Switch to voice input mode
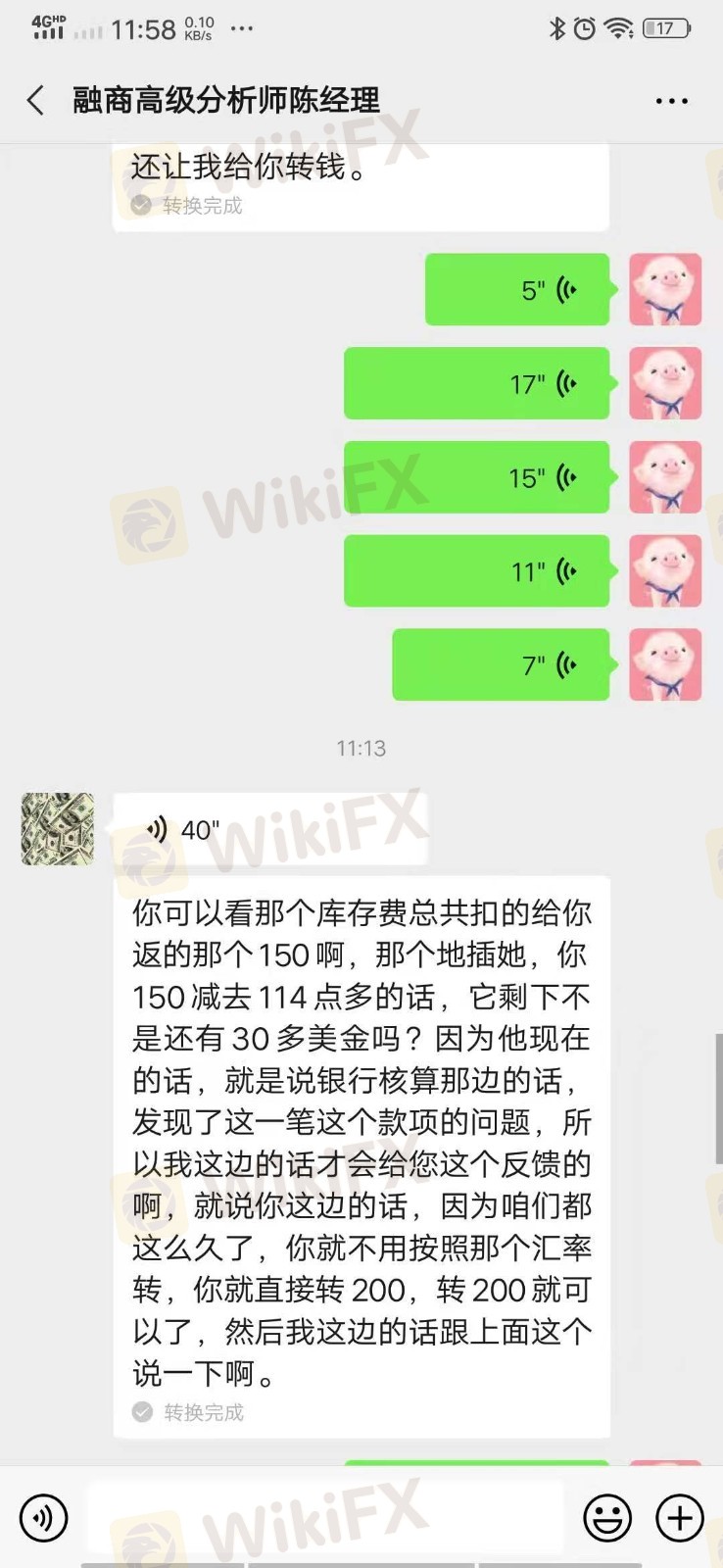Image resolution: width=723 pixels, height=1568 pixels. (x=44, y=1517)
